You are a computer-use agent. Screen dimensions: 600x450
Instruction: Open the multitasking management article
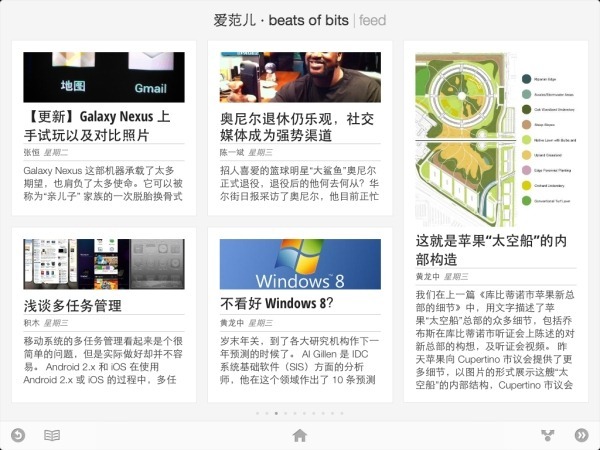pyautogui.click(x=72, y=305)
